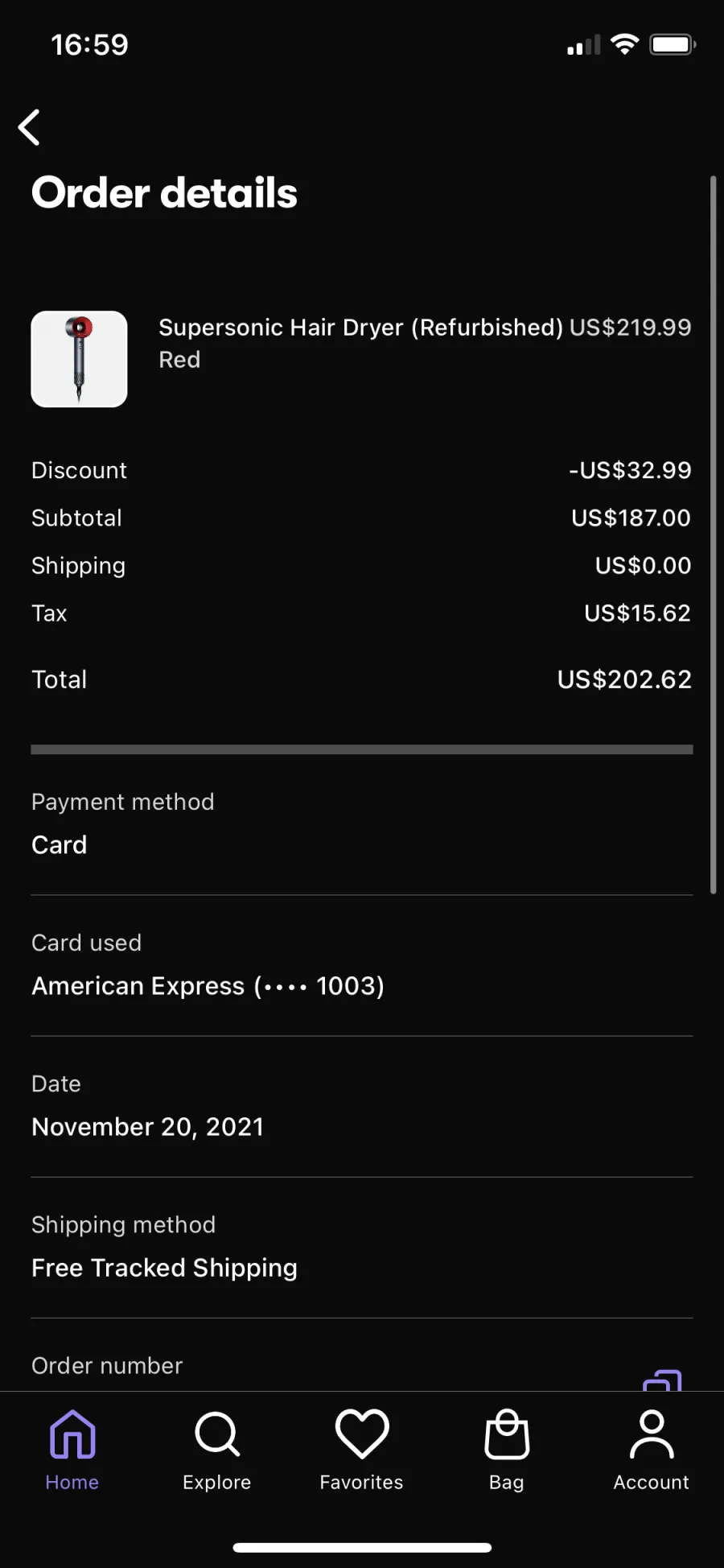Screen dimensions: 724x1568
Task: Switch to the Home tab
Action: point(72,1450)
